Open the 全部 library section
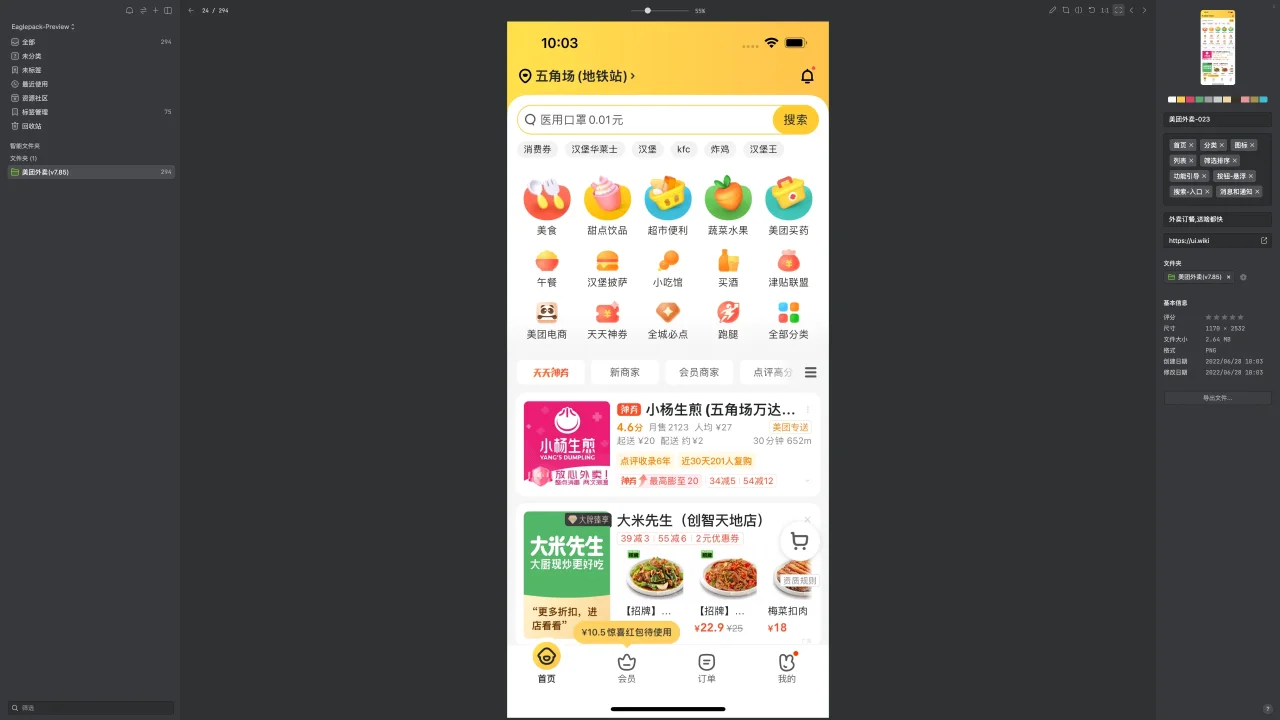Image resolution: width=1280 pixels, height=720 pixels. click(28, 42)
